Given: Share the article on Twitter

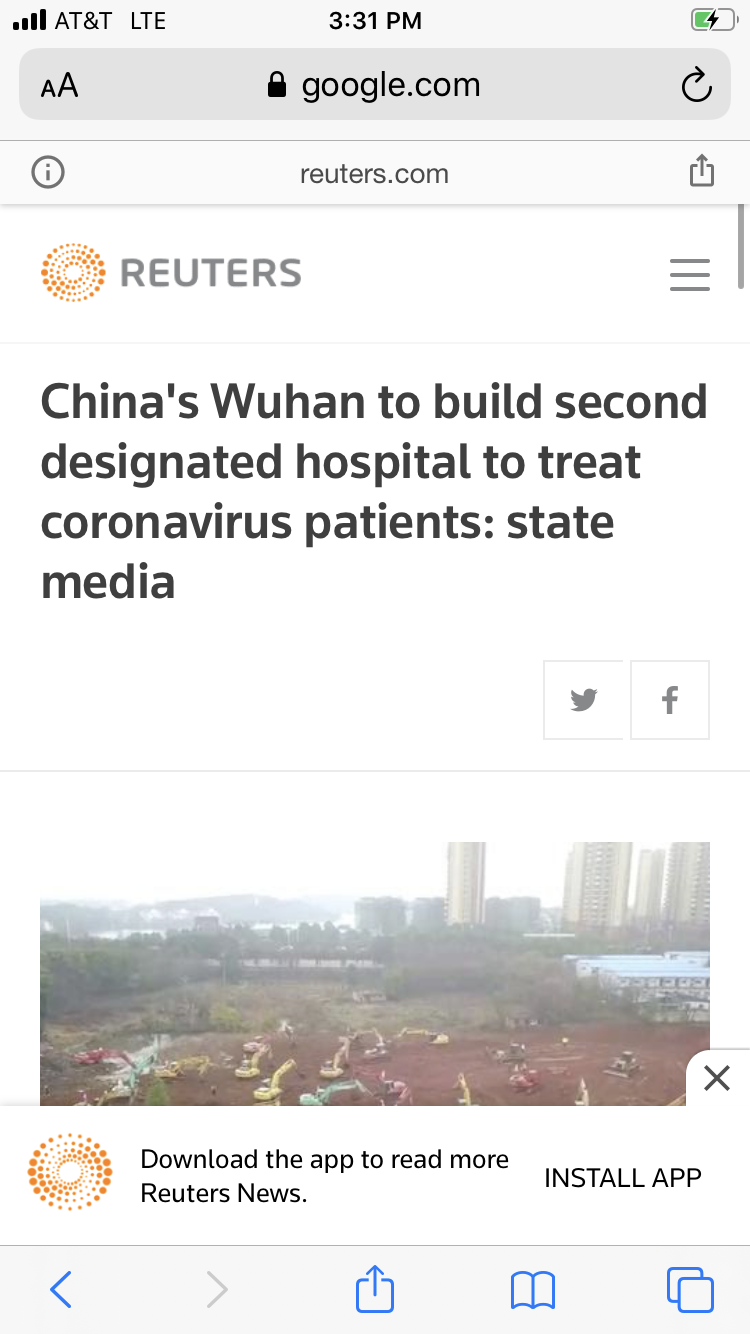Looking at the screenshot, I should [x=584, y=700].
